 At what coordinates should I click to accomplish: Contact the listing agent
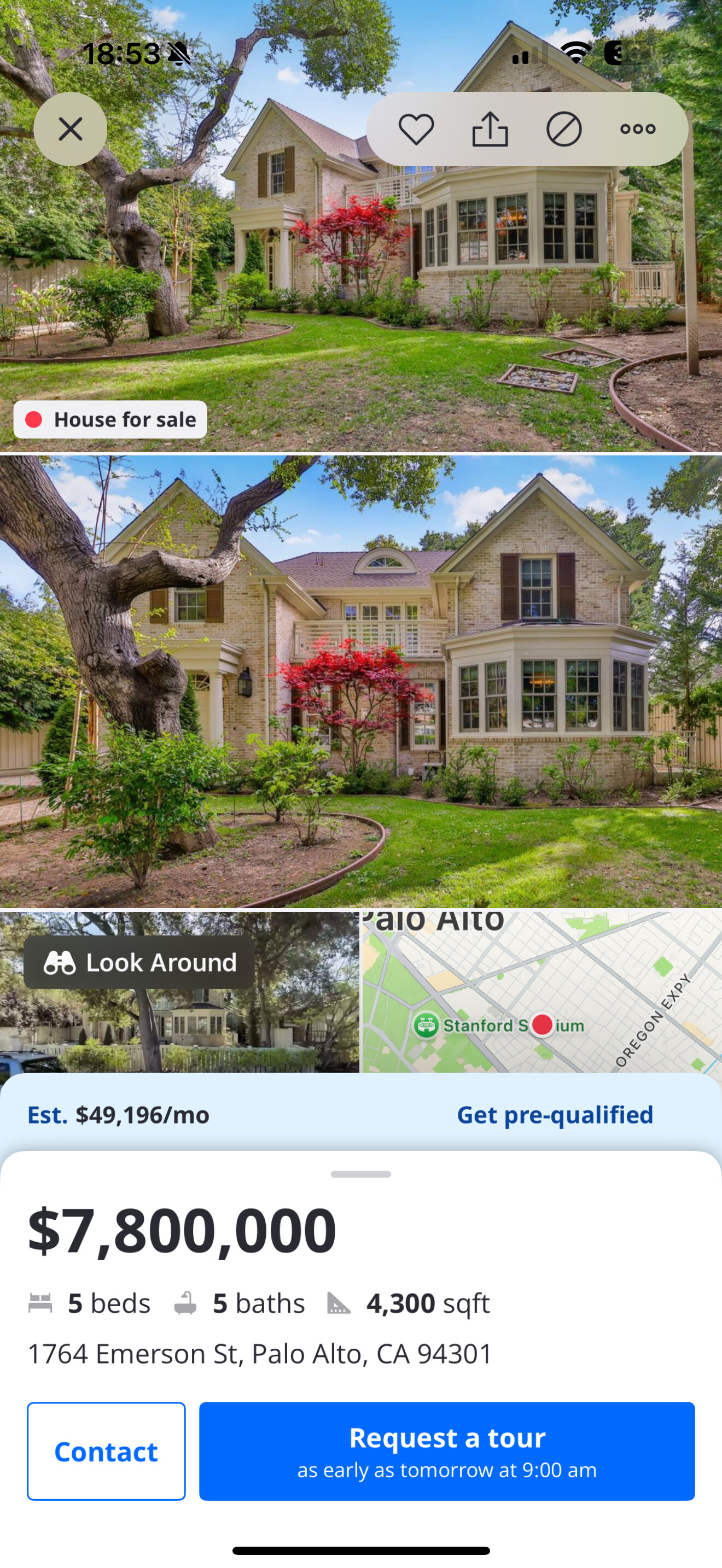pyautogui.click(x=106, y=1452)
